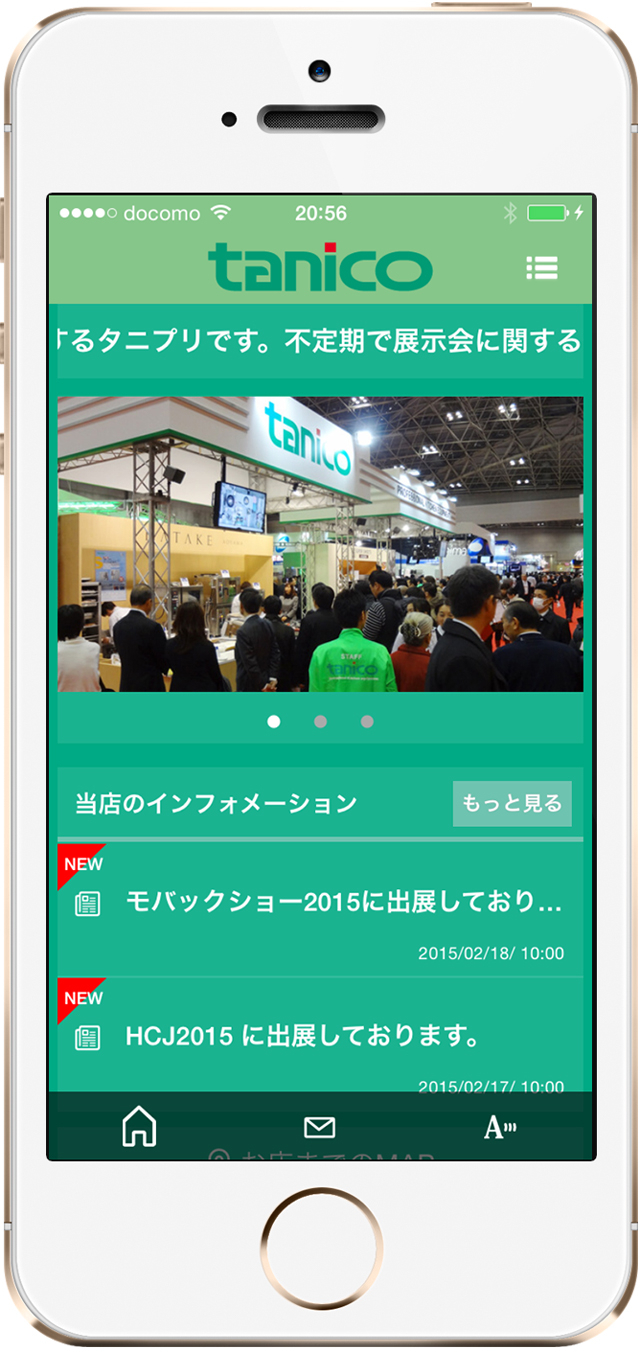640x1353 pixels.
Task: Switch to the home tab
Action: click(x=139, y=1127)
